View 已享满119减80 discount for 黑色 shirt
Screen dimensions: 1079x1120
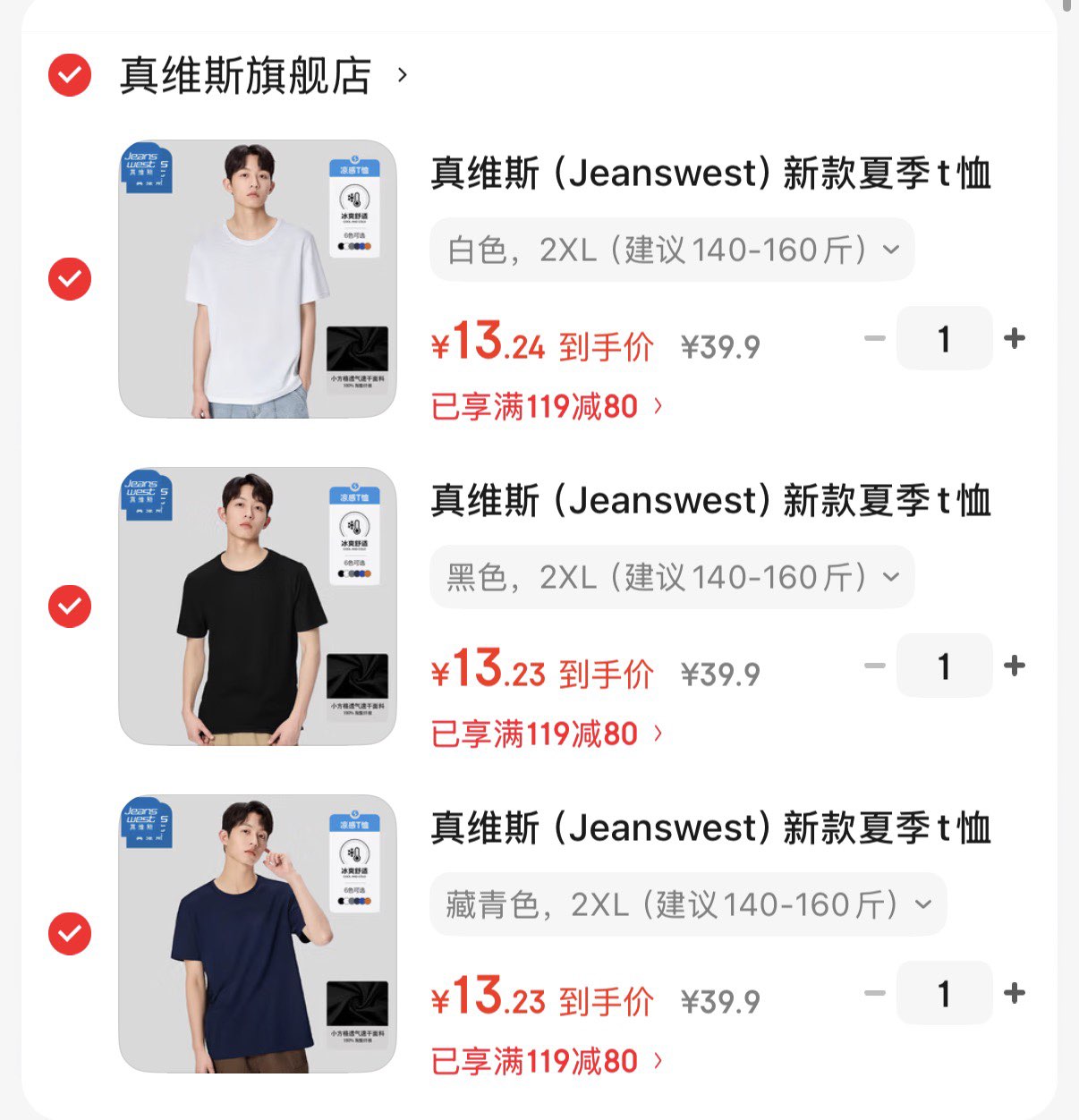coord(547,734)
